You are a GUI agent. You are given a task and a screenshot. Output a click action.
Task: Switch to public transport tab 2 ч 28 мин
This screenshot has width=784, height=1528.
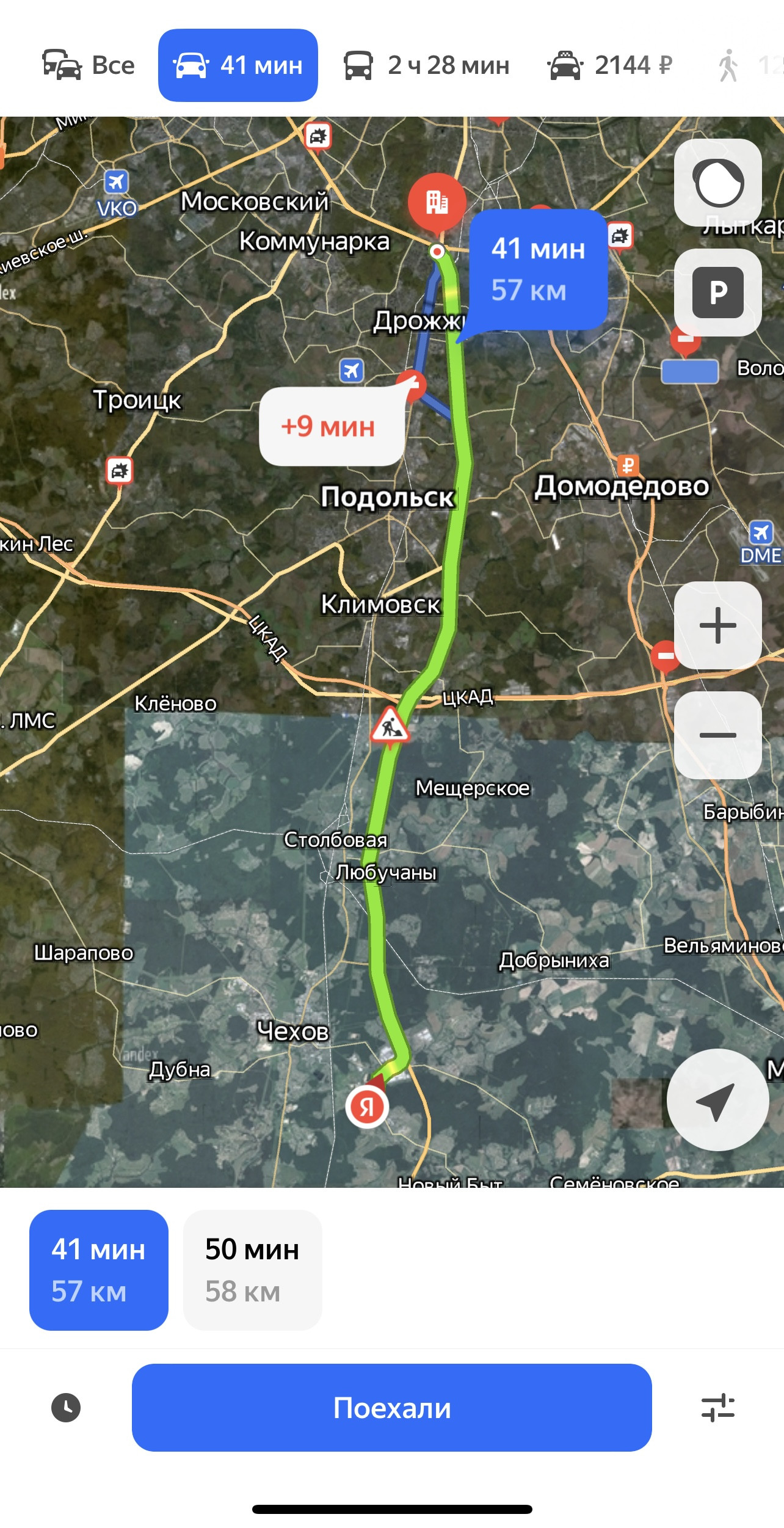pos(427,65)
